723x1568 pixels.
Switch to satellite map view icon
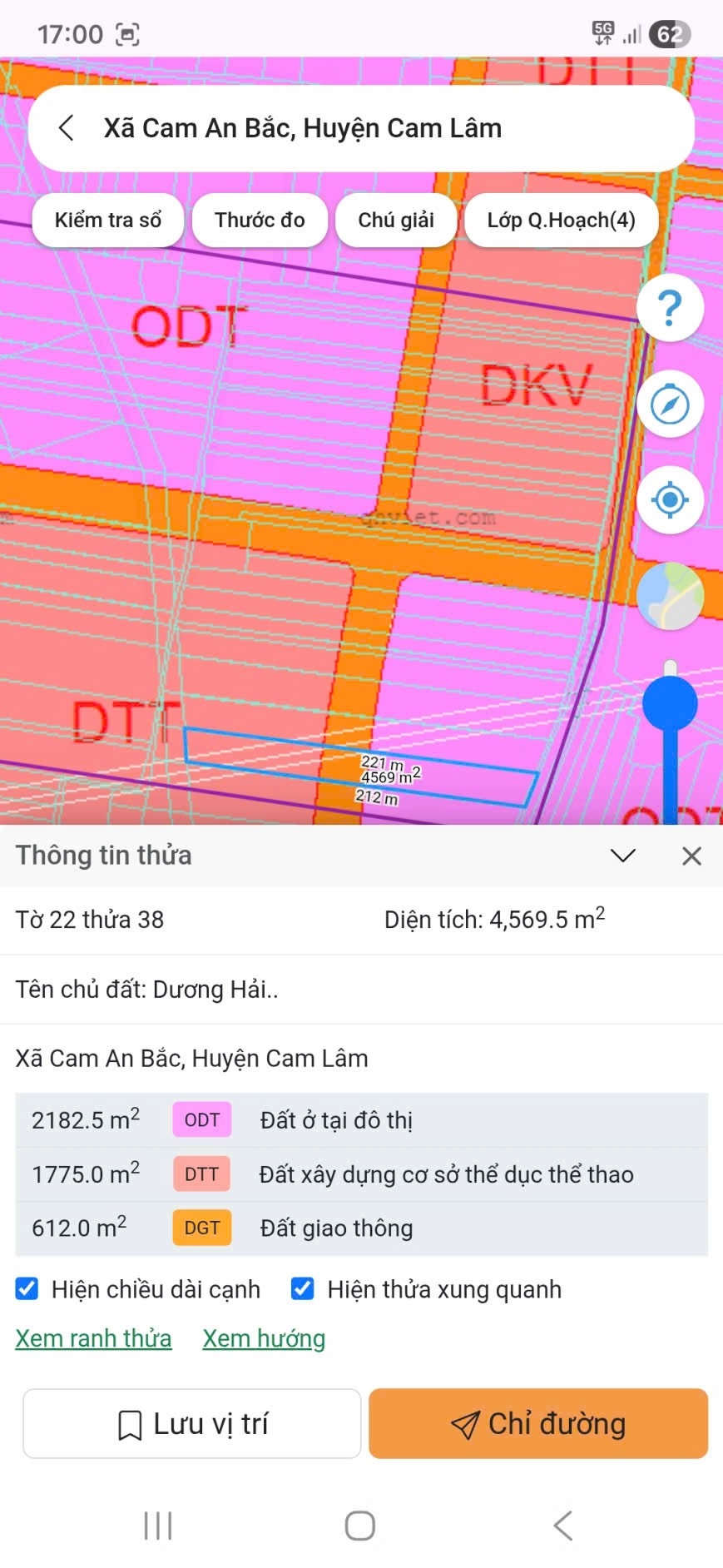pyautogui.click(x=670, y=594)
